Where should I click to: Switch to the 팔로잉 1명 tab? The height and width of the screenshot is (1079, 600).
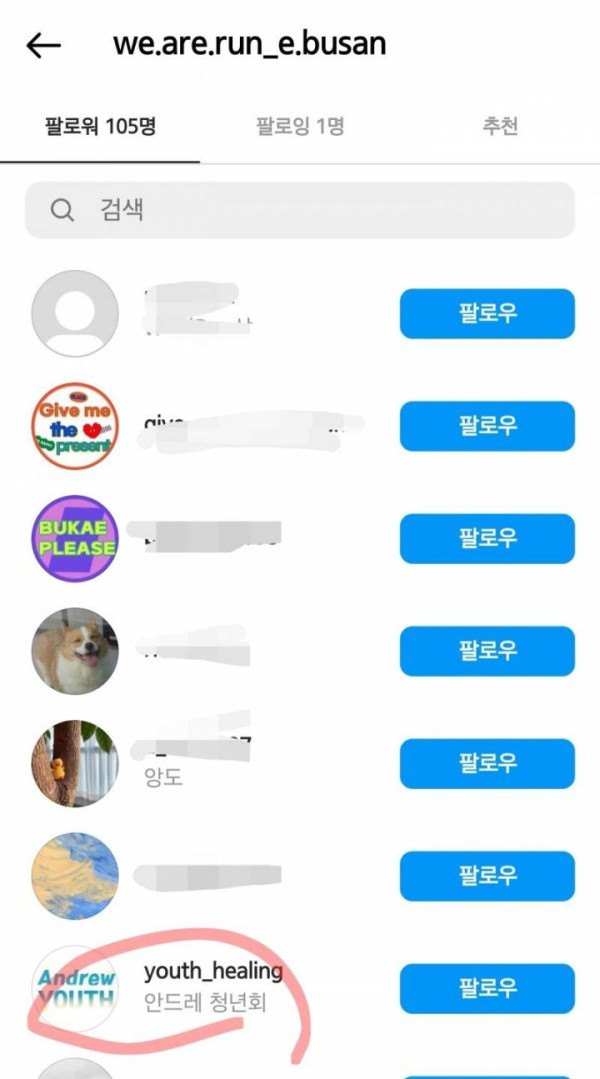[300, 127]
